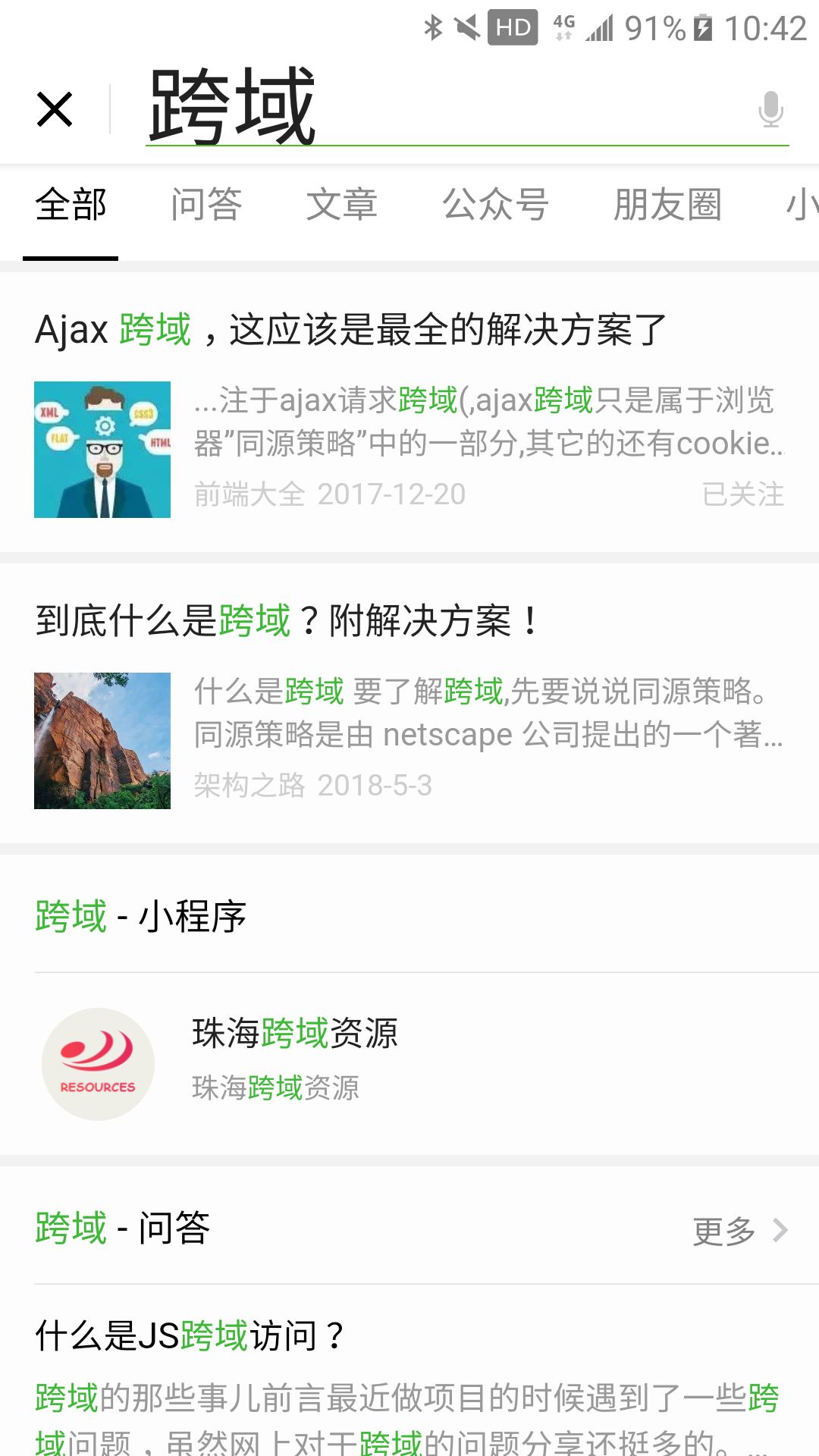Start voice search with the microphone
The height and width of the screenshot is (1456, 819).
[x=770, y=109]
